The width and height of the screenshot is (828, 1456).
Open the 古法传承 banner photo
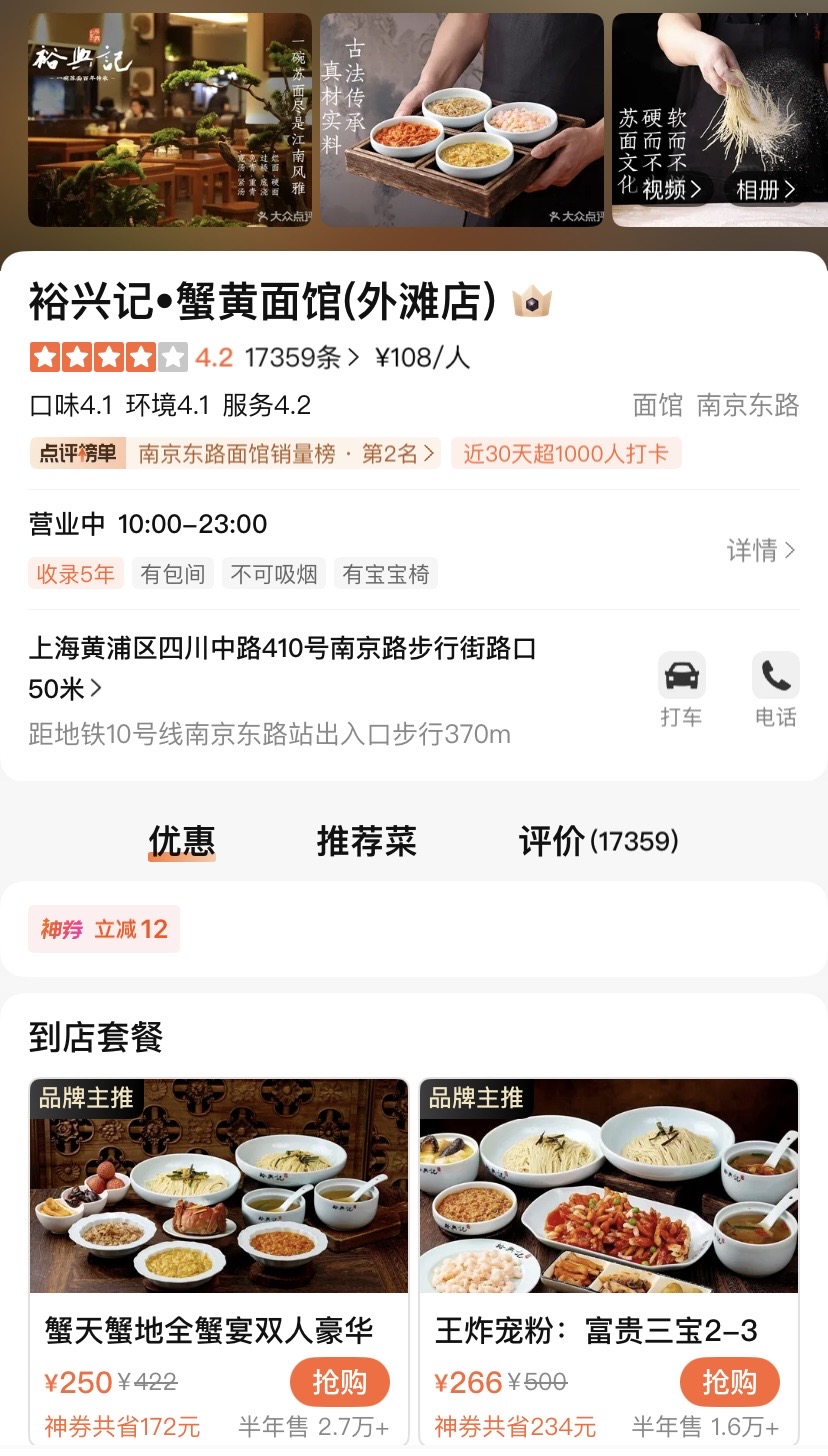(x=461, y=120)
